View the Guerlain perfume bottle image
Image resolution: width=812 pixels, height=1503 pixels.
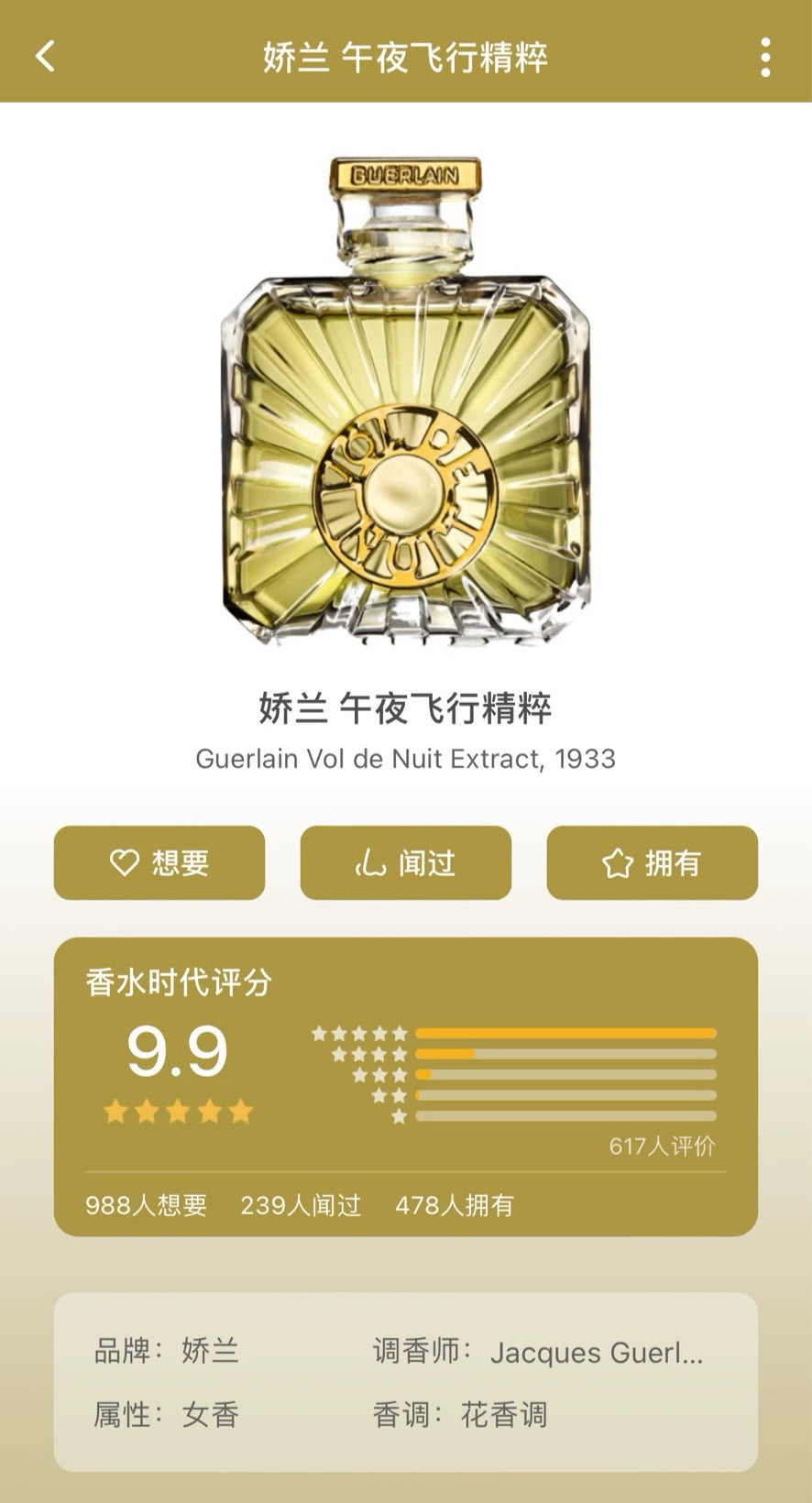click(x=405, y=401)
